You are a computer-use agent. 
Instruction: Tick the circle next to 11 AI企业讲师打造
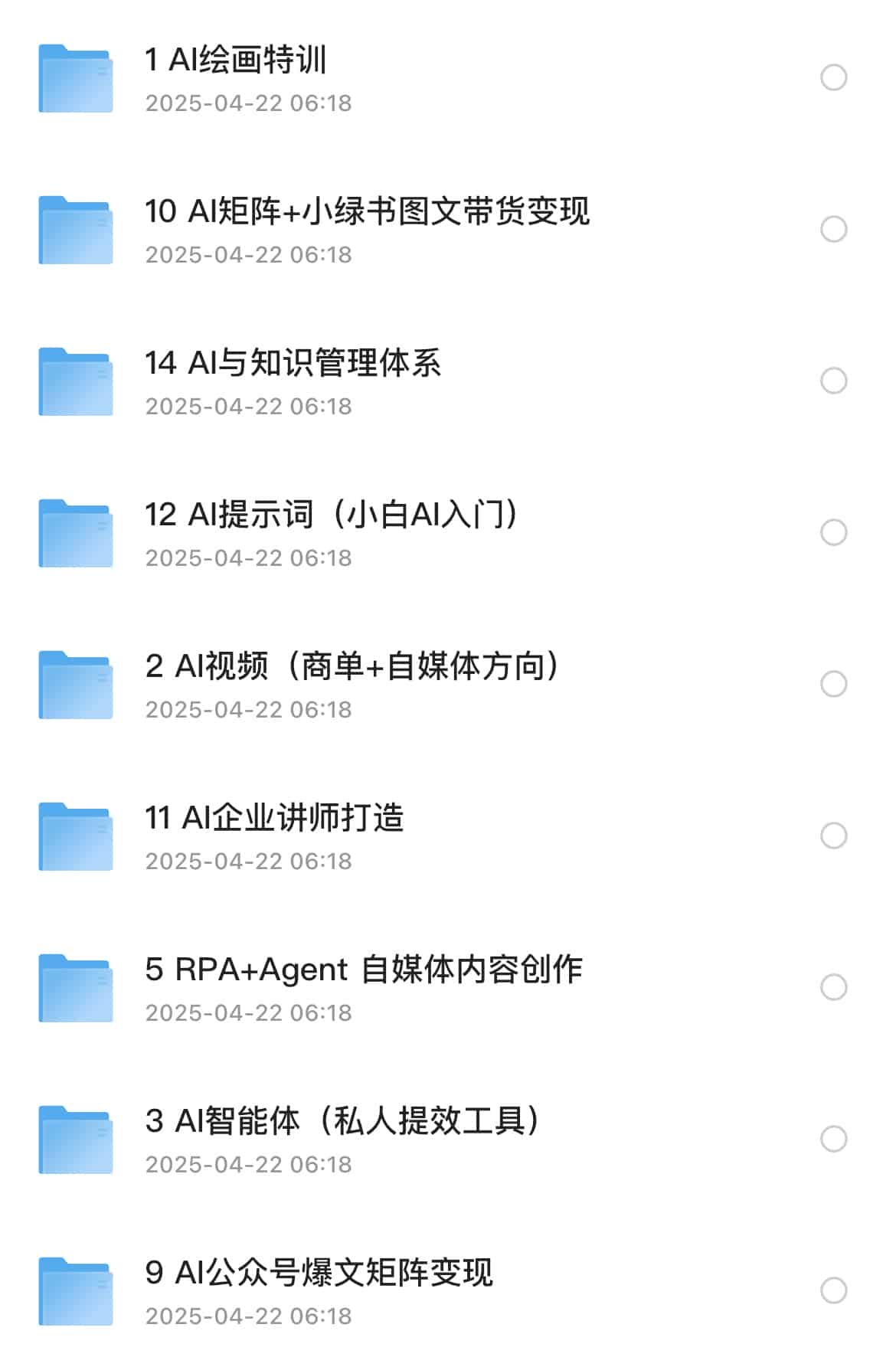pos(833,836)
